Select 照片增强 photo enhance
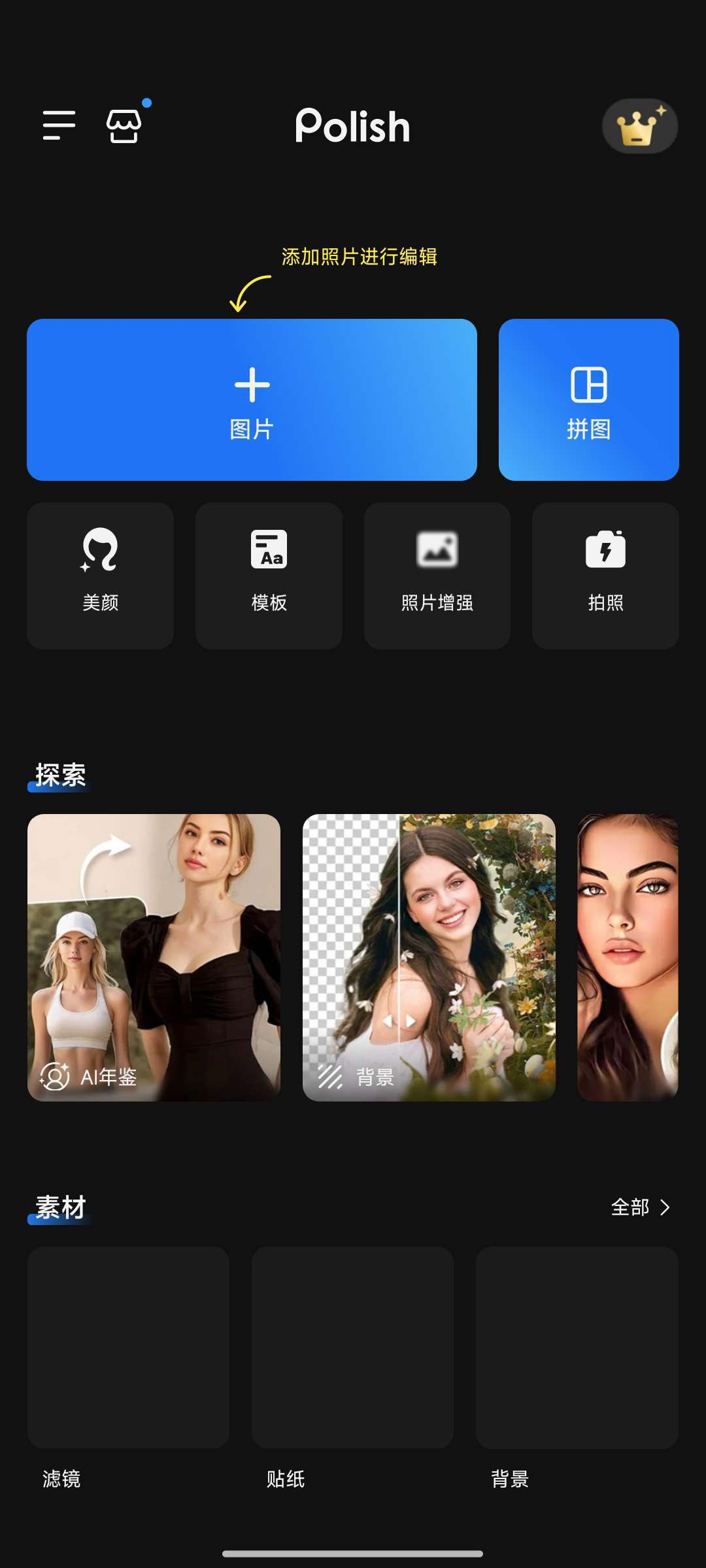Screen dimensions: 706x1568 [437, 576]
